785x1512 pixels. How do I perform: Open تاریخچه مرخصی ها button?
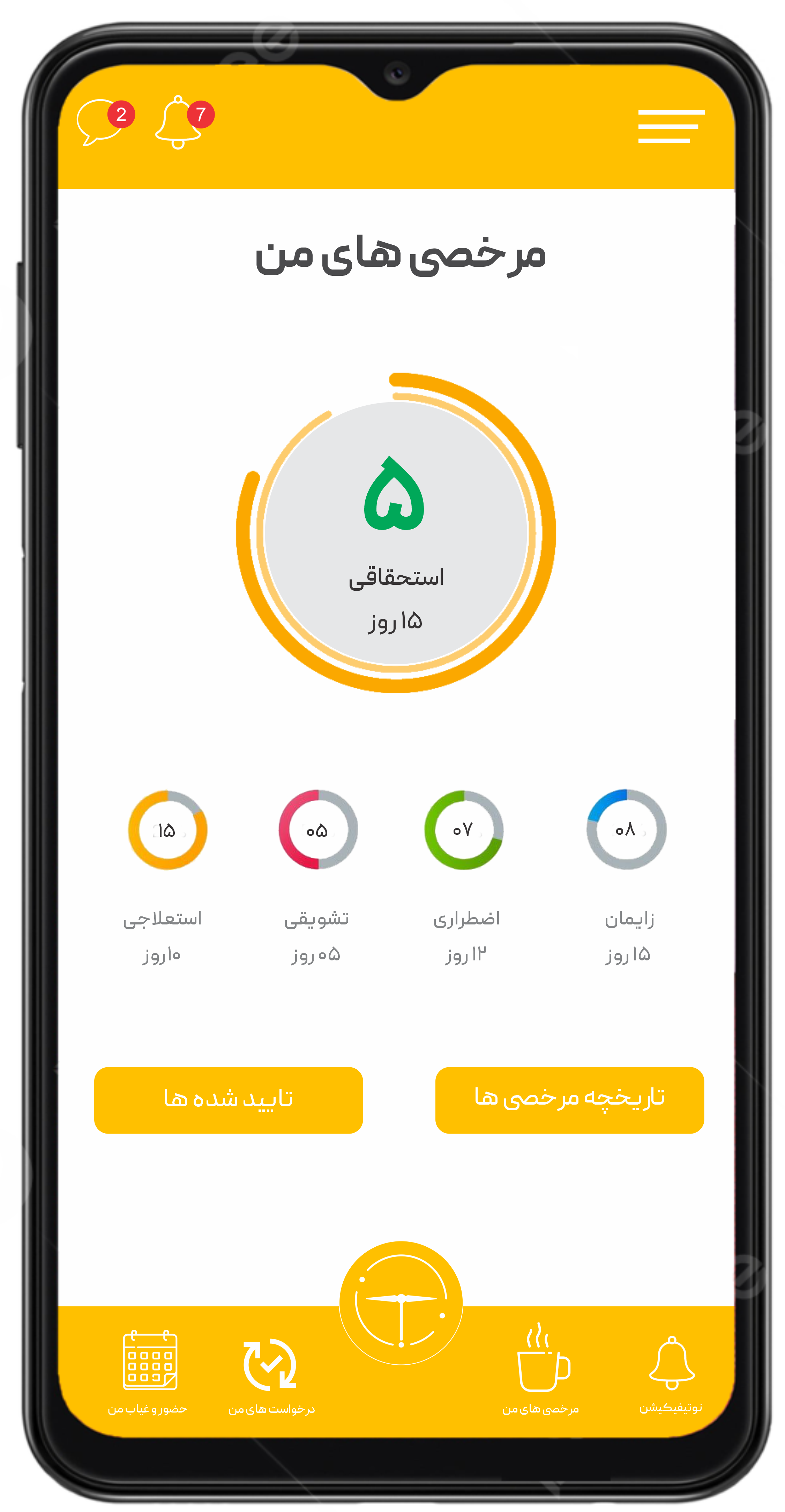(x=569, y=1099)
